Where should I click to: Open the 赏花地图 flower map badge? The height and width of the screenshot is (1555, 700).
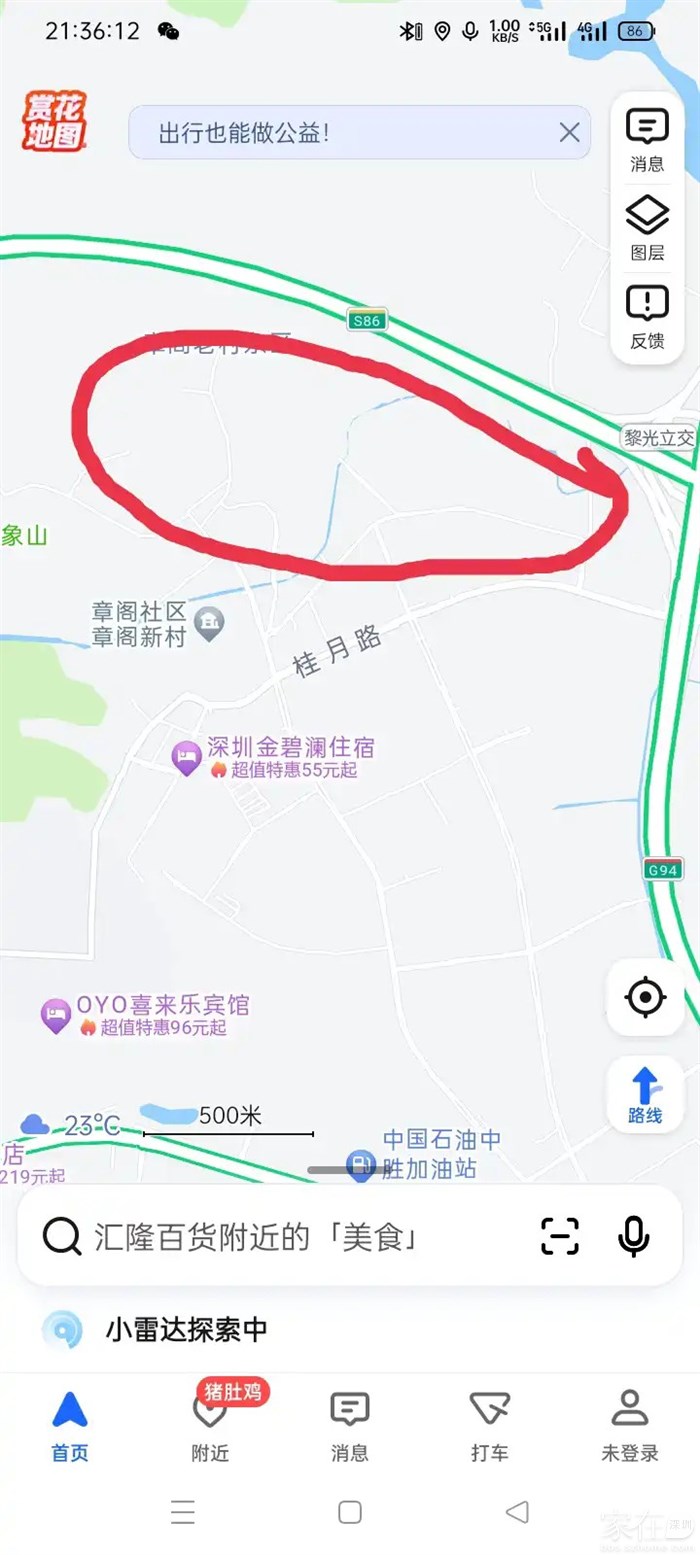pos(55,123)
